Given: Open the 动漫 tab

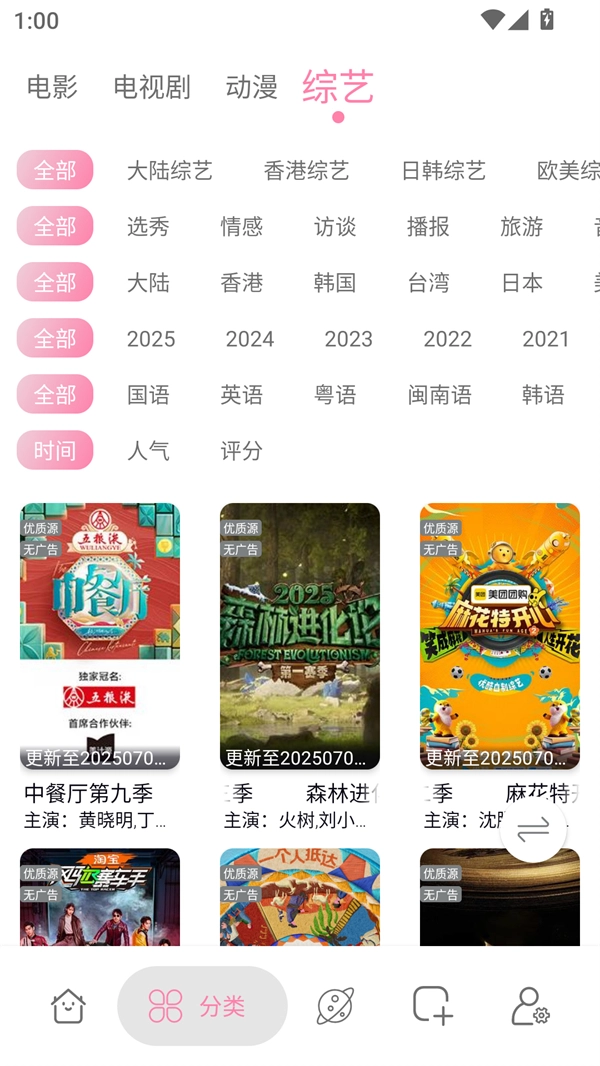Looking at the screenshot, I should [x=251, y=87].
